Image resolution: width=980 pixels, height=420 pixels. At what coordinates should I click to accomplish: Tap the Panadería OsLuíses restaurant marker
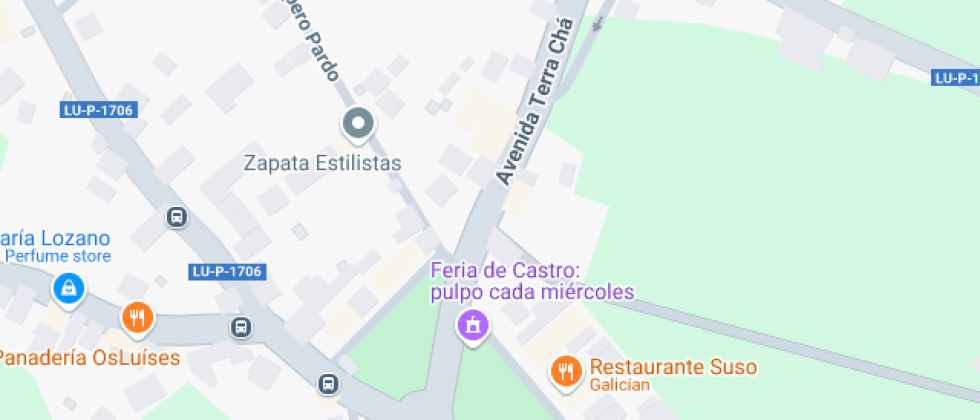point(137,319)
